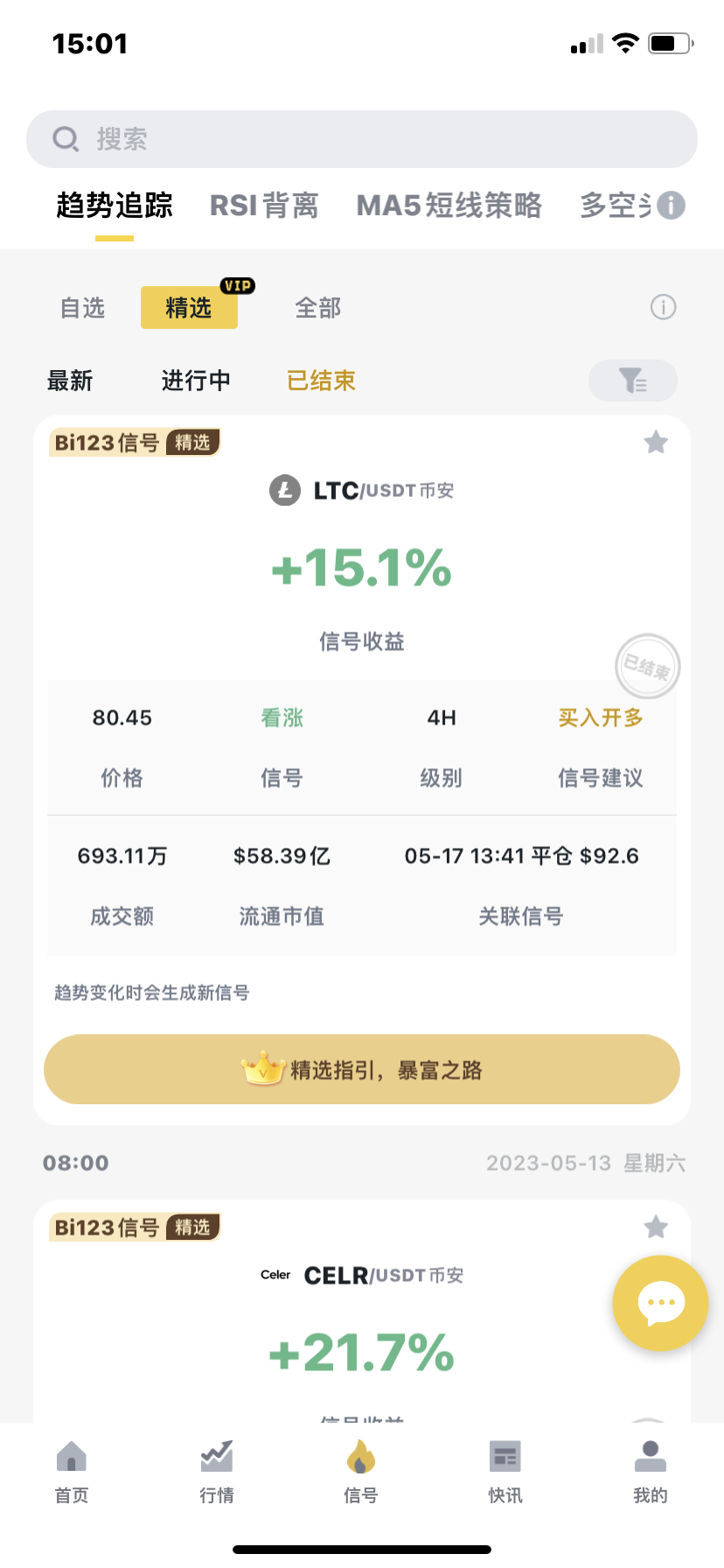Tap the 精选指引，暴富之路 button
The height and width of the screenshot is (1568, 724).
click(362, 1069)
